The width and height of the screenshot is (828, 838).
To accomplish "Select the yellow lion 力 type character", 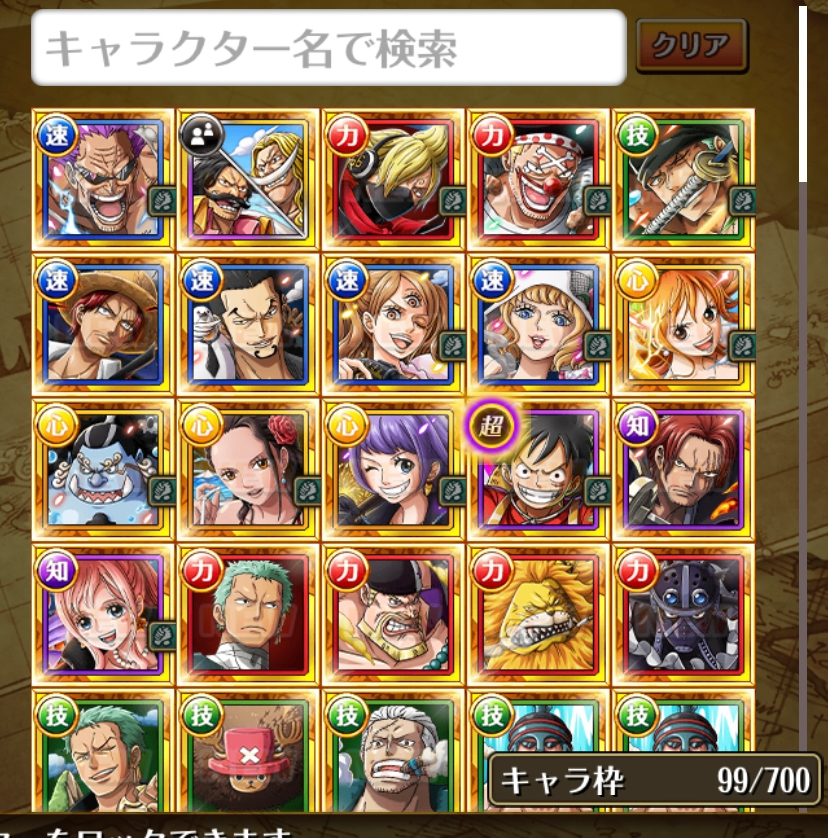I will pyautogui.click(x=538, y=614).
